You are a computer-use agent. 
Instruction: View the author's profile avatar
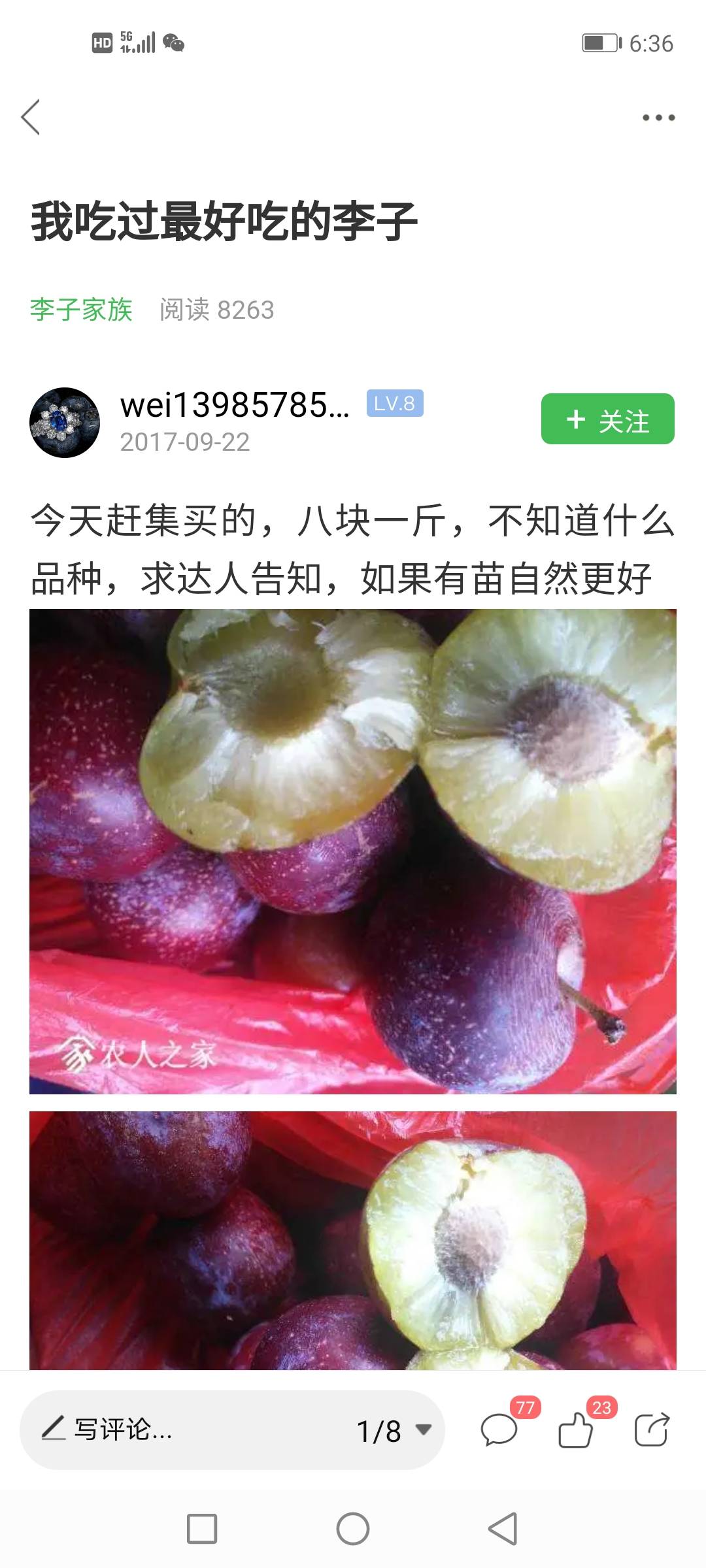coord(65,423)
